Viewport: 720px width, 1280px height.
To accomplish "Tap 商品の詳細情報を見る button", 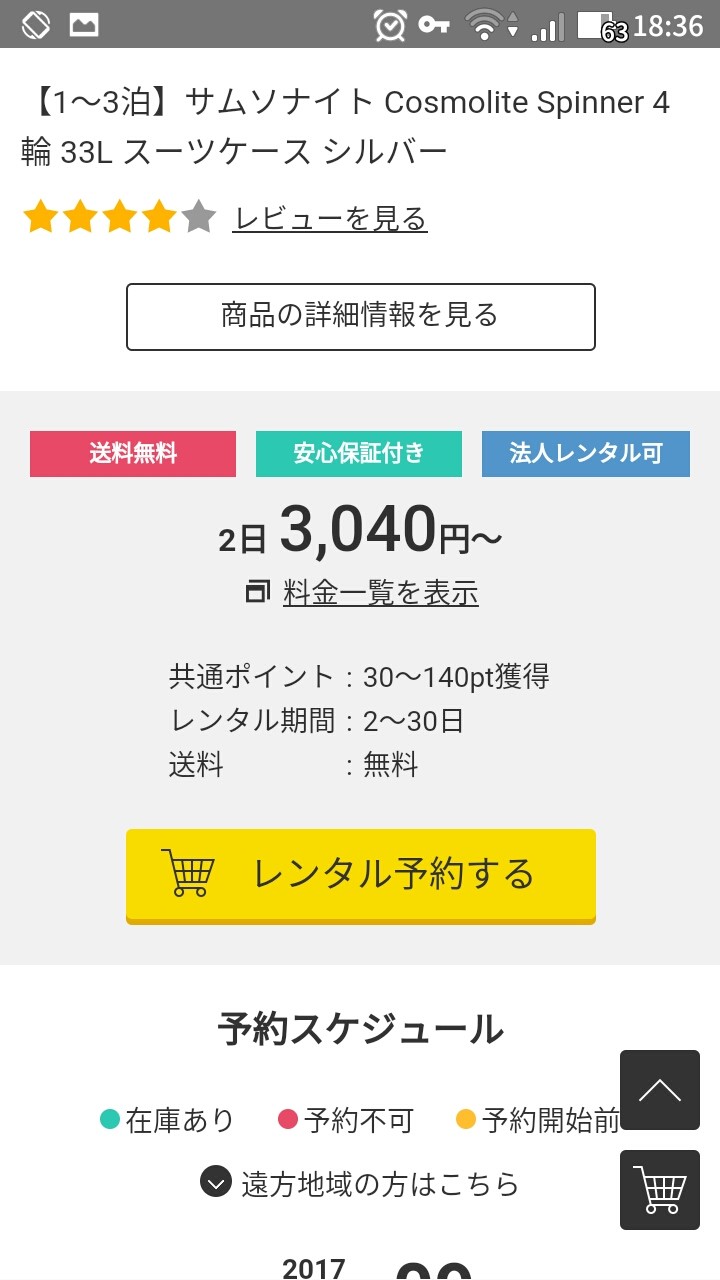I will pyautogui.click(x=360, y=316).
